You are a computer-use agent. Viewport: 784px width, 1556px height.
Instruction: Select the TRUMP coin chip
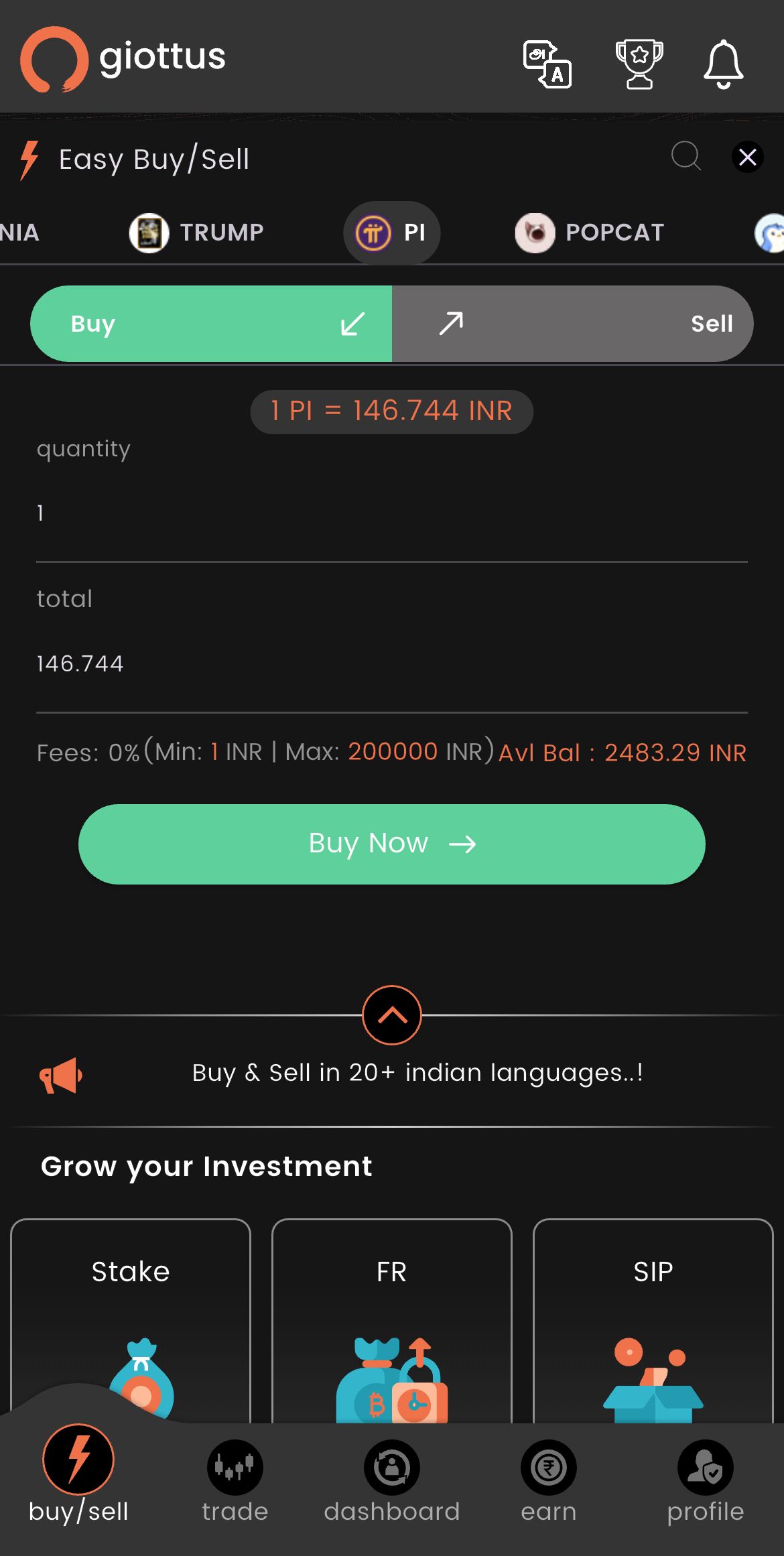tap(196, 233)
